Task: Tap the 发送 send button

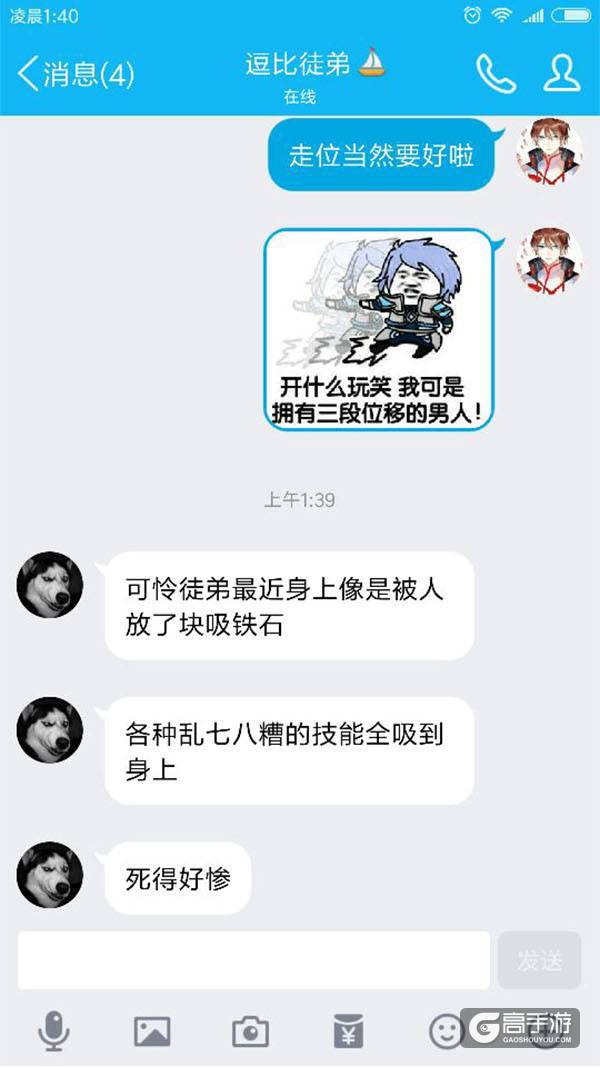Action: tap(540, 961)
